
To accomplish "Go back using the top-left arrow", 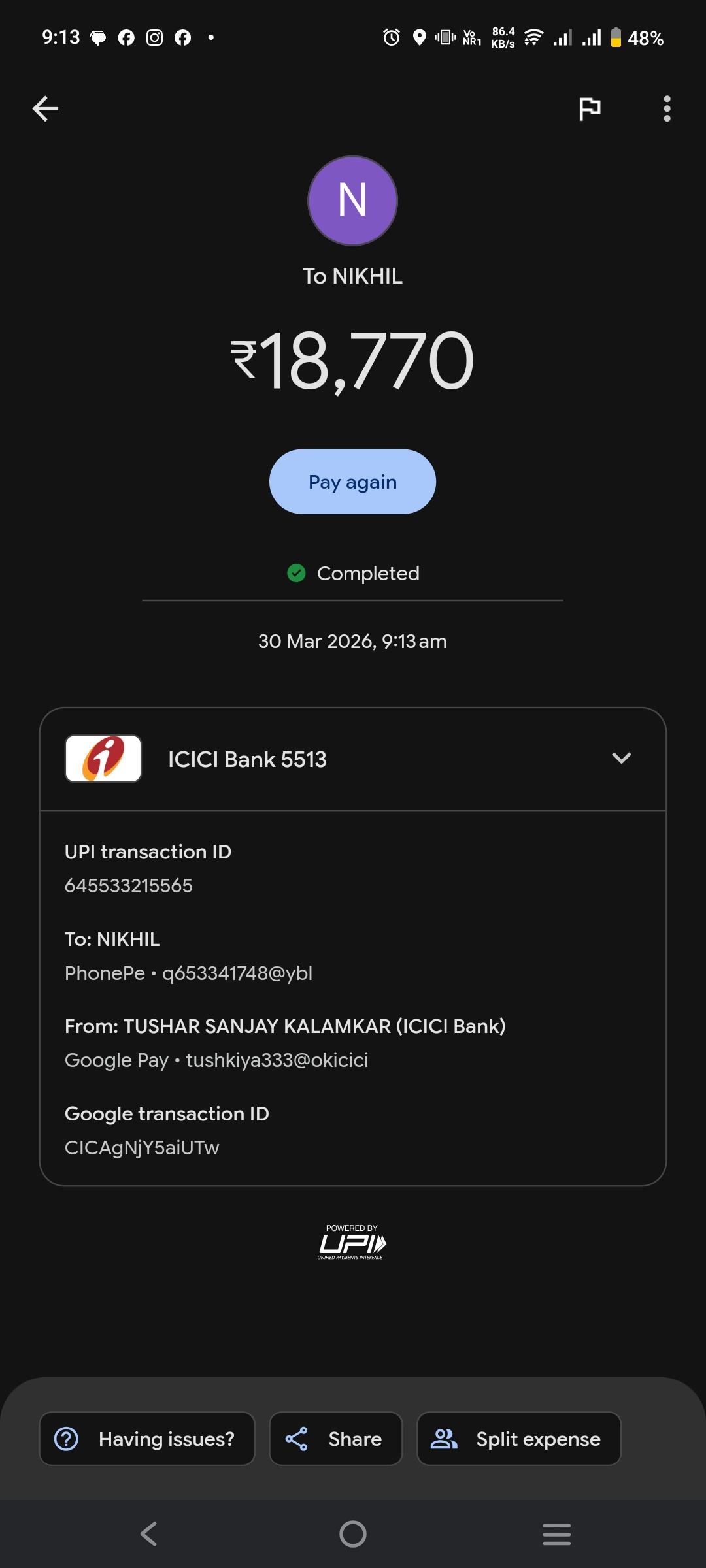I will 45,108.
